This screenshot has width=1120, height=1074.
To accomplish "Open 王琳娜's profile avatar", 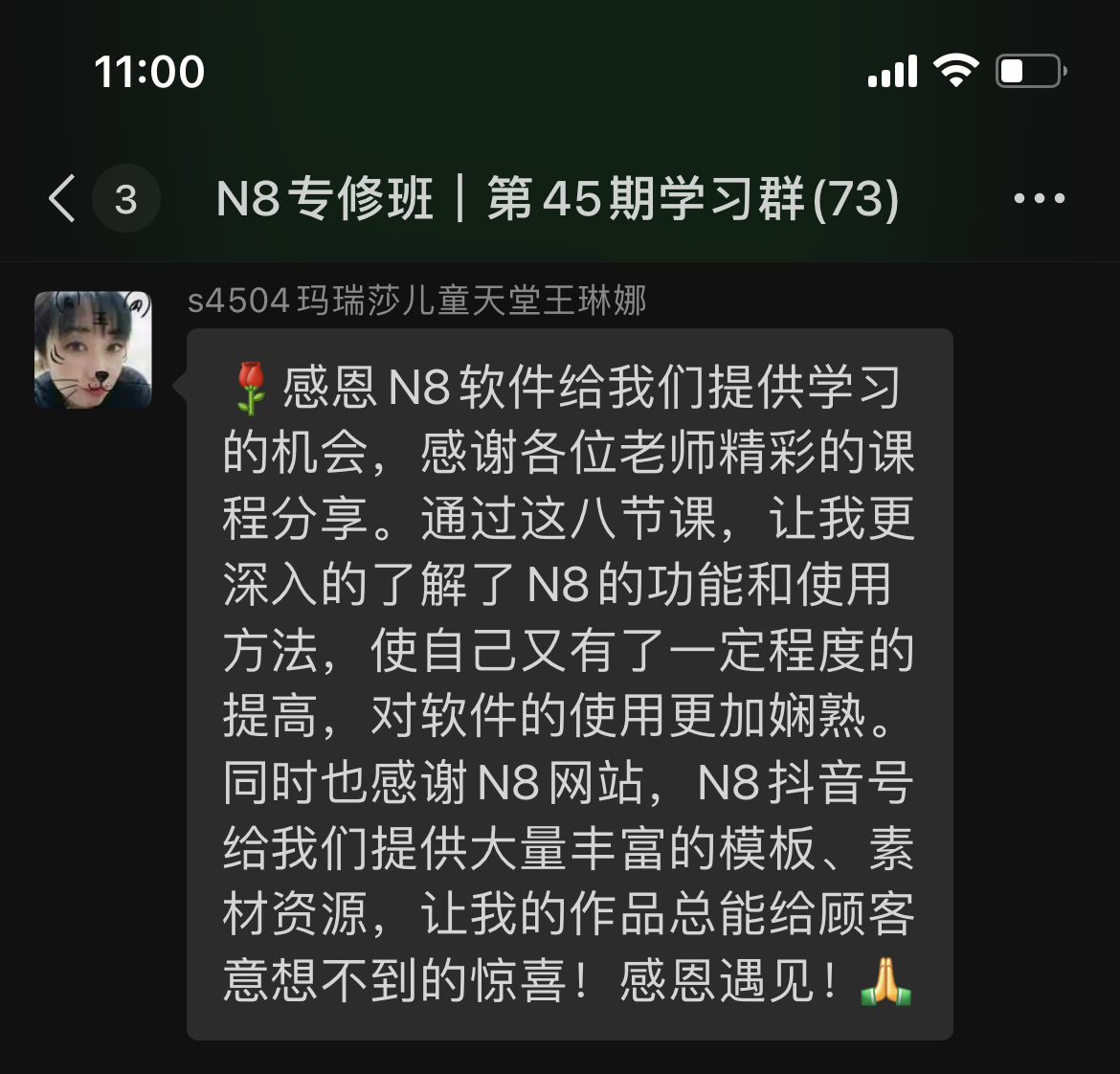I will (93, 350).
